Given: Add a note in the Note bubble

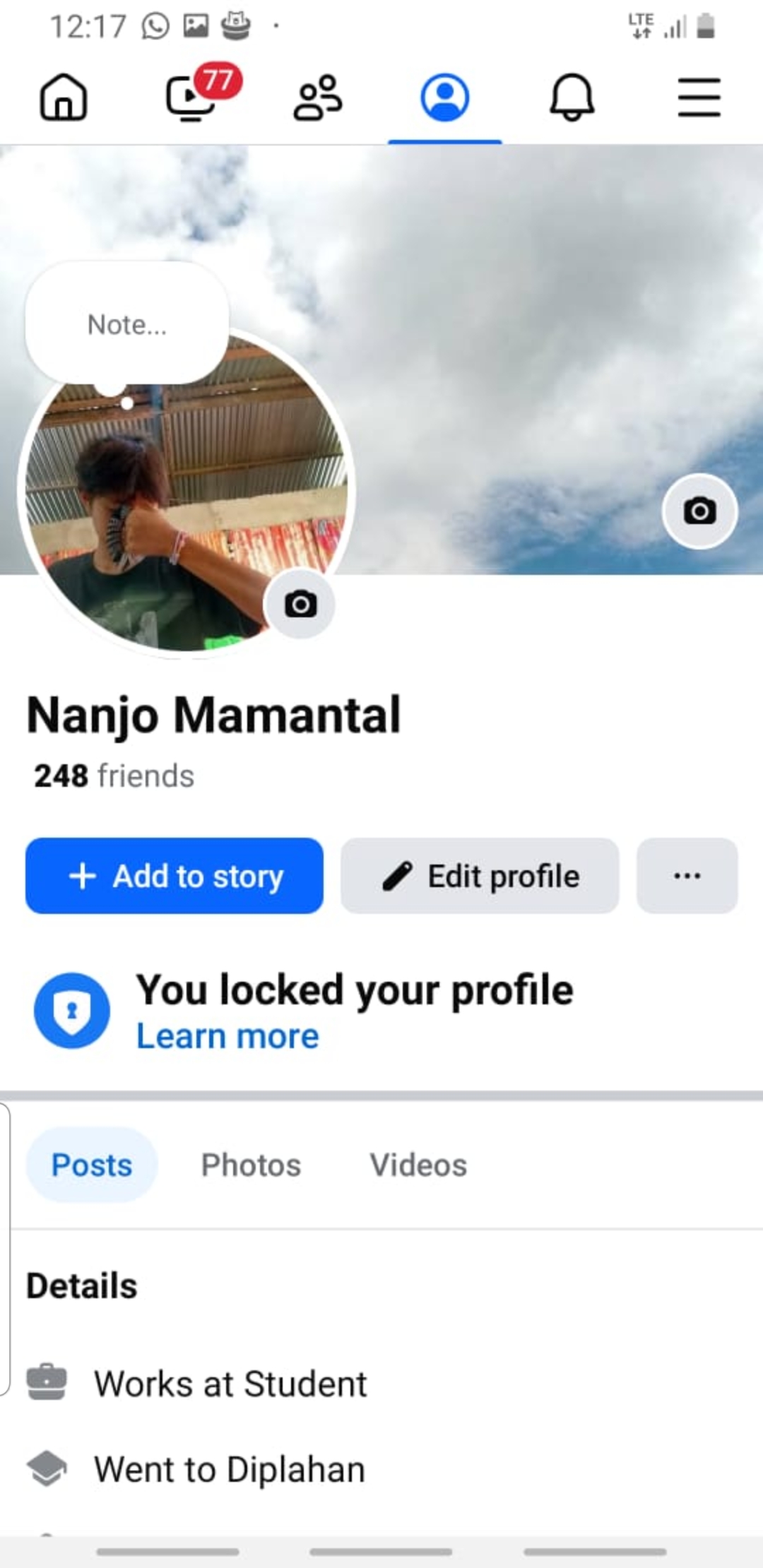Looking at the screenshot, I should (x=127, y=324).
